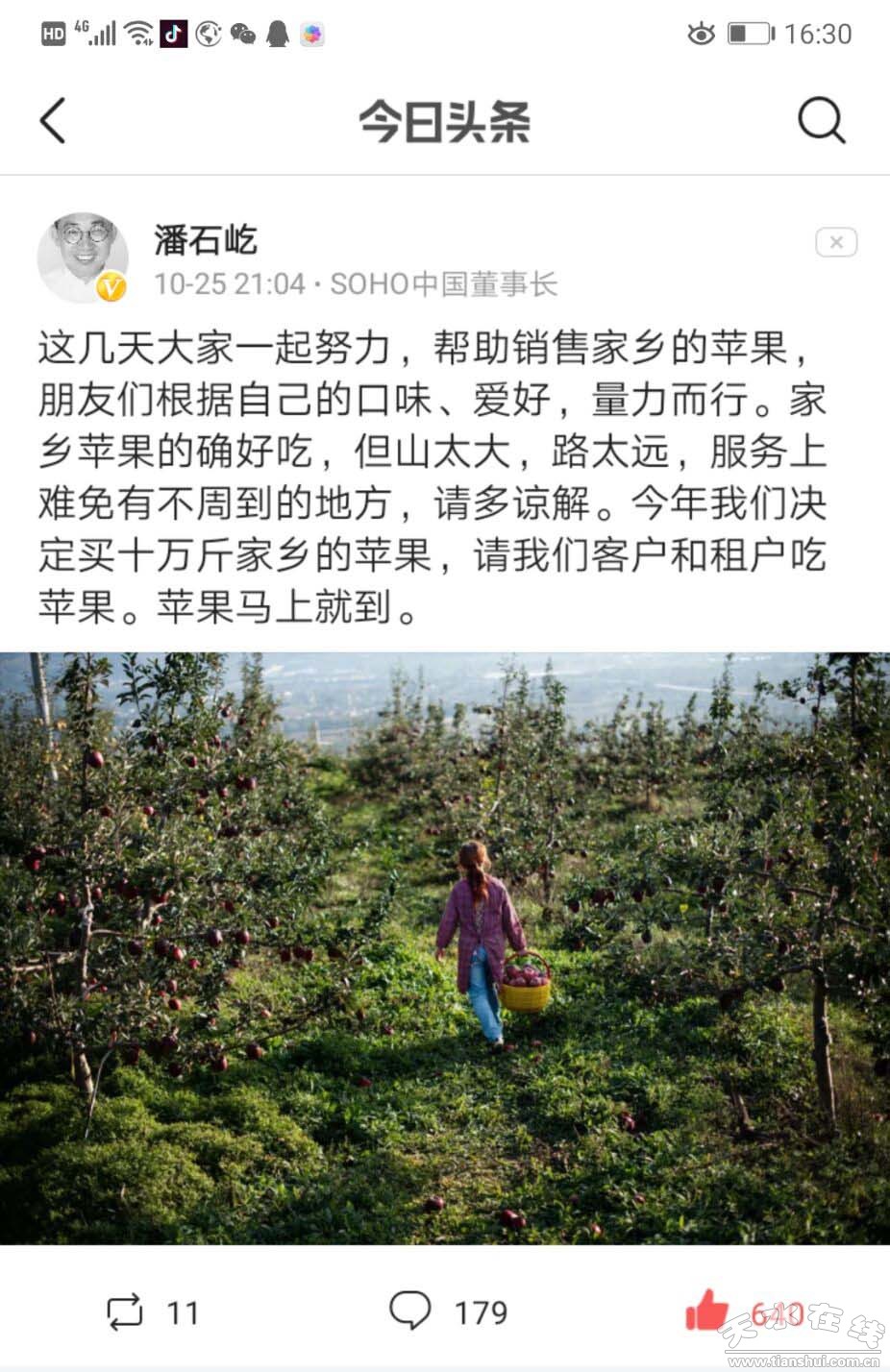Open the 179 comments
Screen dimensions: 890x1372
410,1311
